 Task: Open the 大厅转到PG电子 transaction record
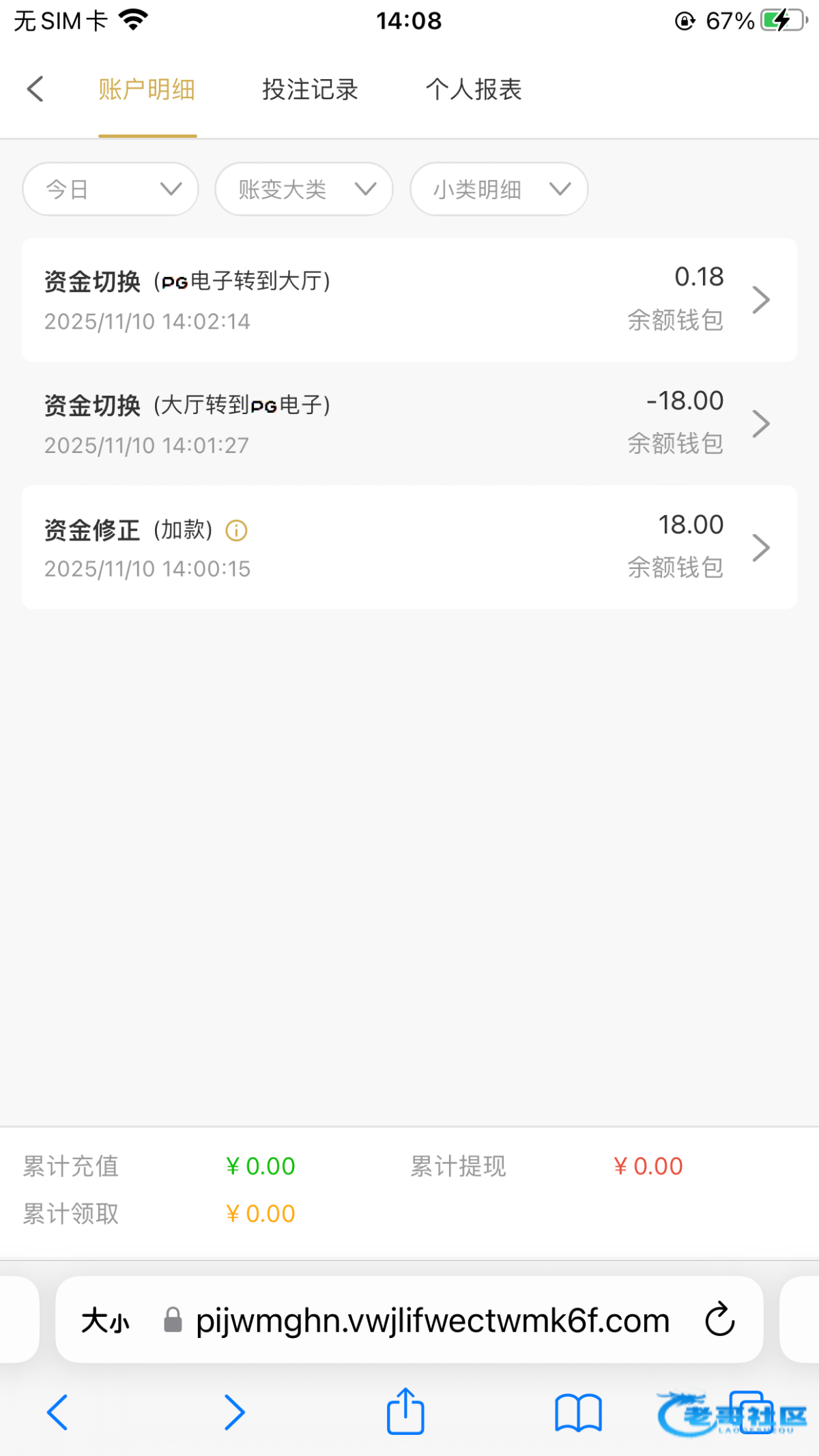click(409, 424)
